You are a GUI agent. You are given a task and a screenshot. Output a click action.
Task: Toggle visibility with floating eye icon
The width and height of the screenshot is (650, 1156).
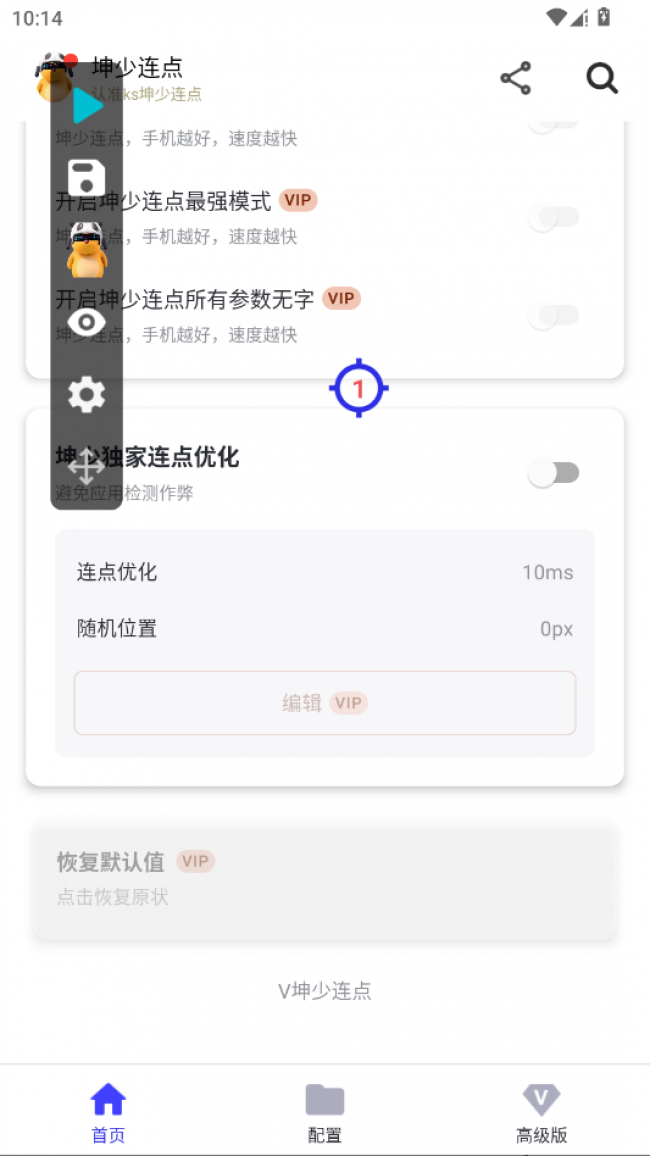[x=87, y=322]
